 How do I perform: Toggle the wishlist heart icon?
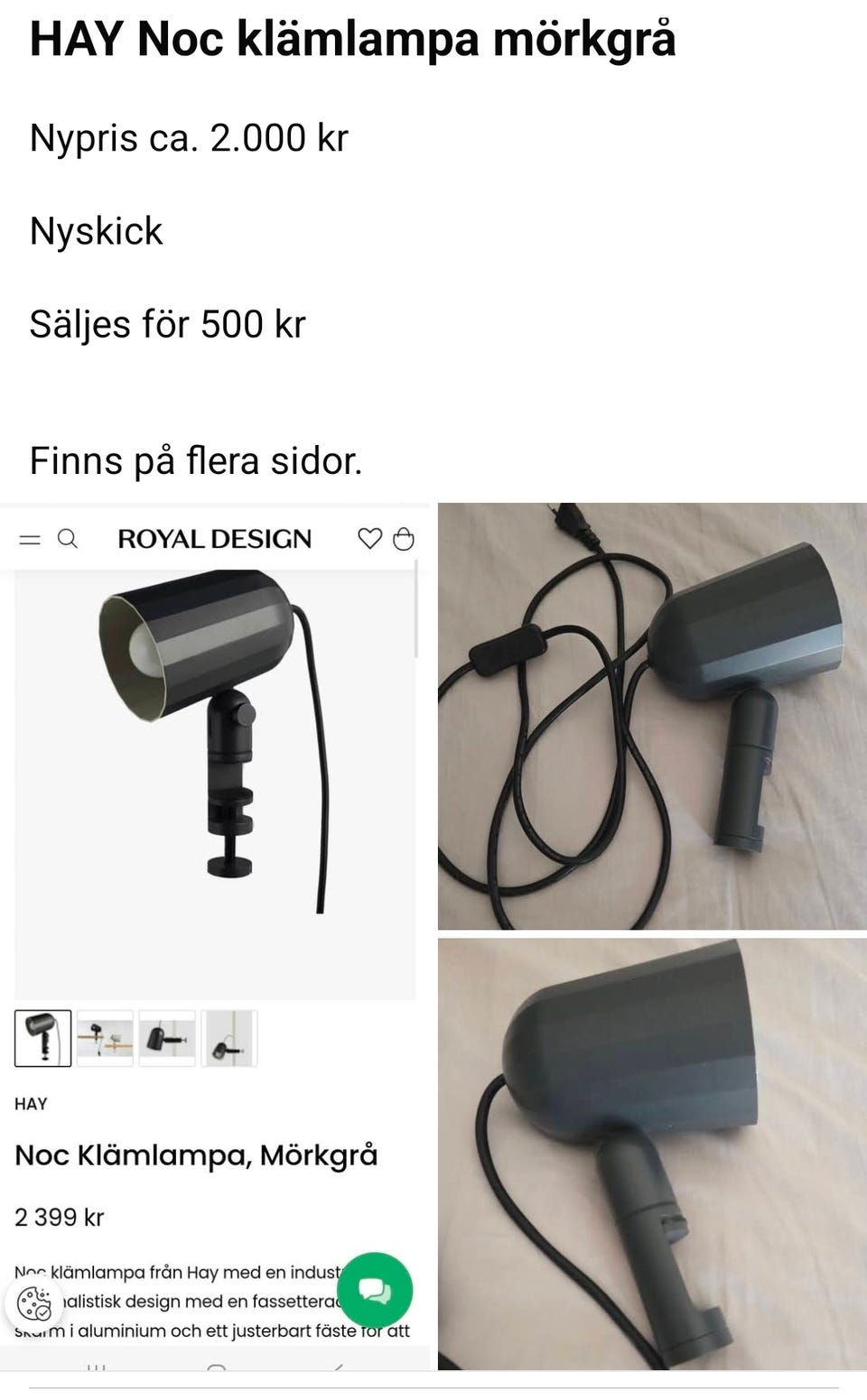pyautogui.click(x=369, y=539)
